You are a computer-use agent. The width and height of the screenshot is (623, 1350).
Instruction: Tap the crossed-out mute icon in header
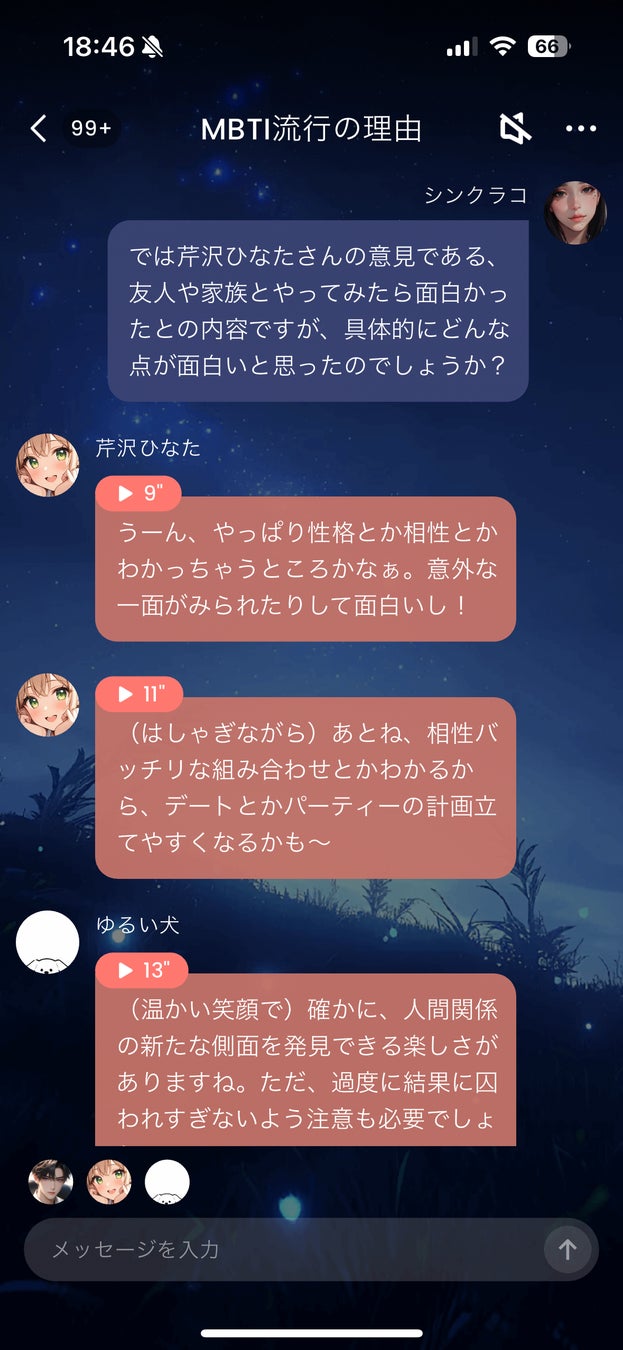[x=515, y=129]
